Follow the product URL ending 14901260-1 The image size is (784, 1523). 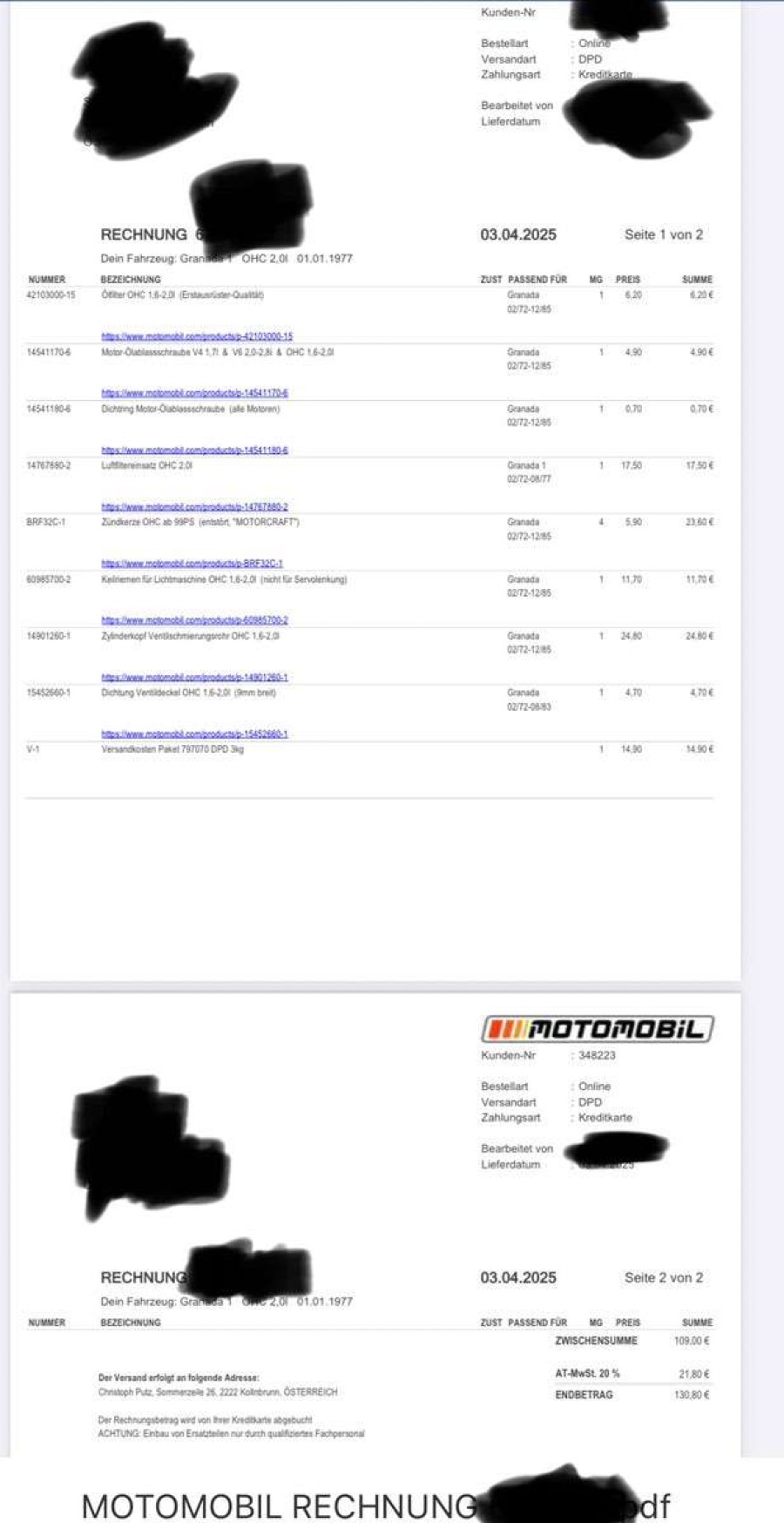(194, 677)
